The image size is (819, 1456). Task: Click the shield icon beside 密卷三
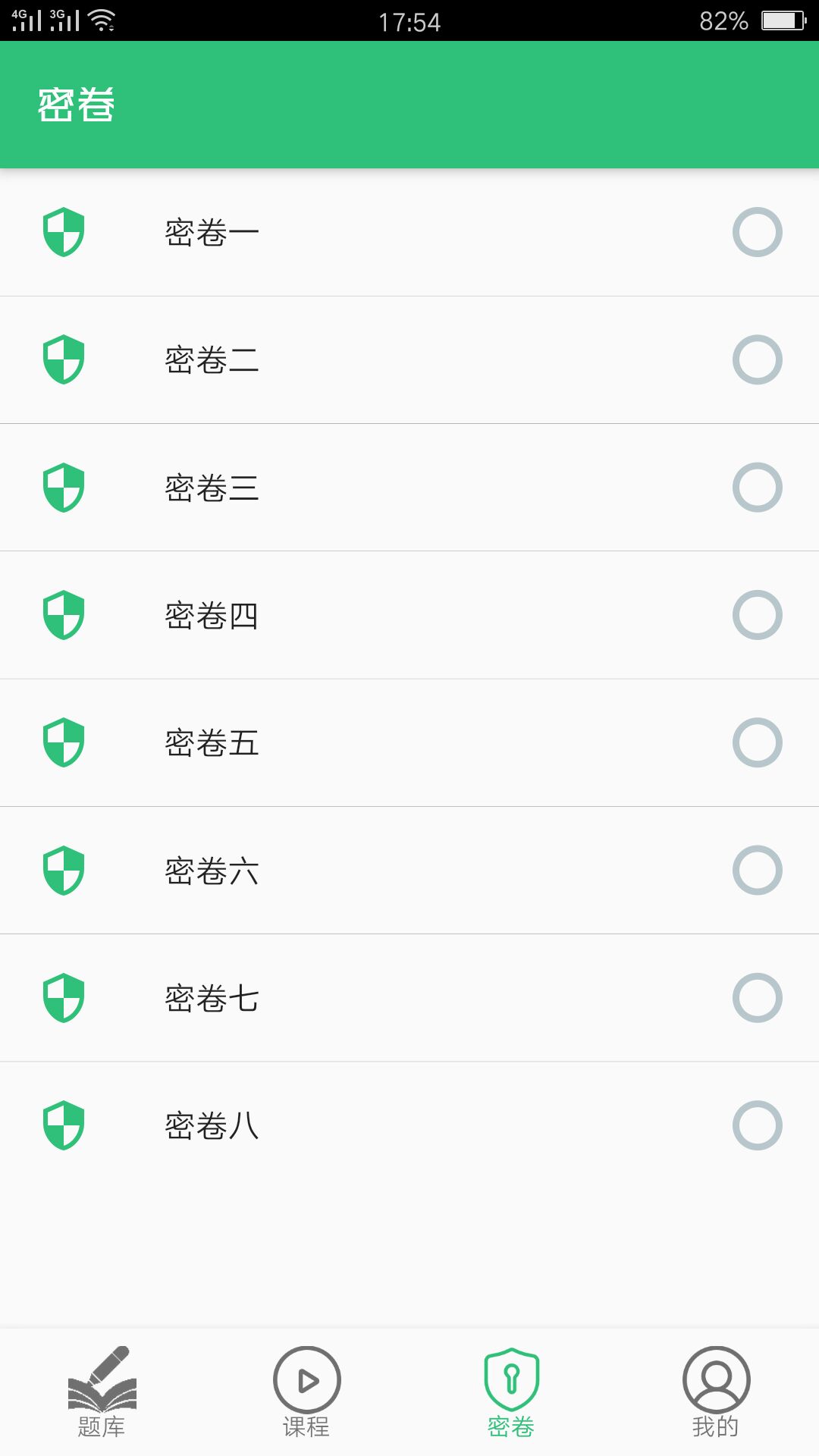click(x=64, y=488)
